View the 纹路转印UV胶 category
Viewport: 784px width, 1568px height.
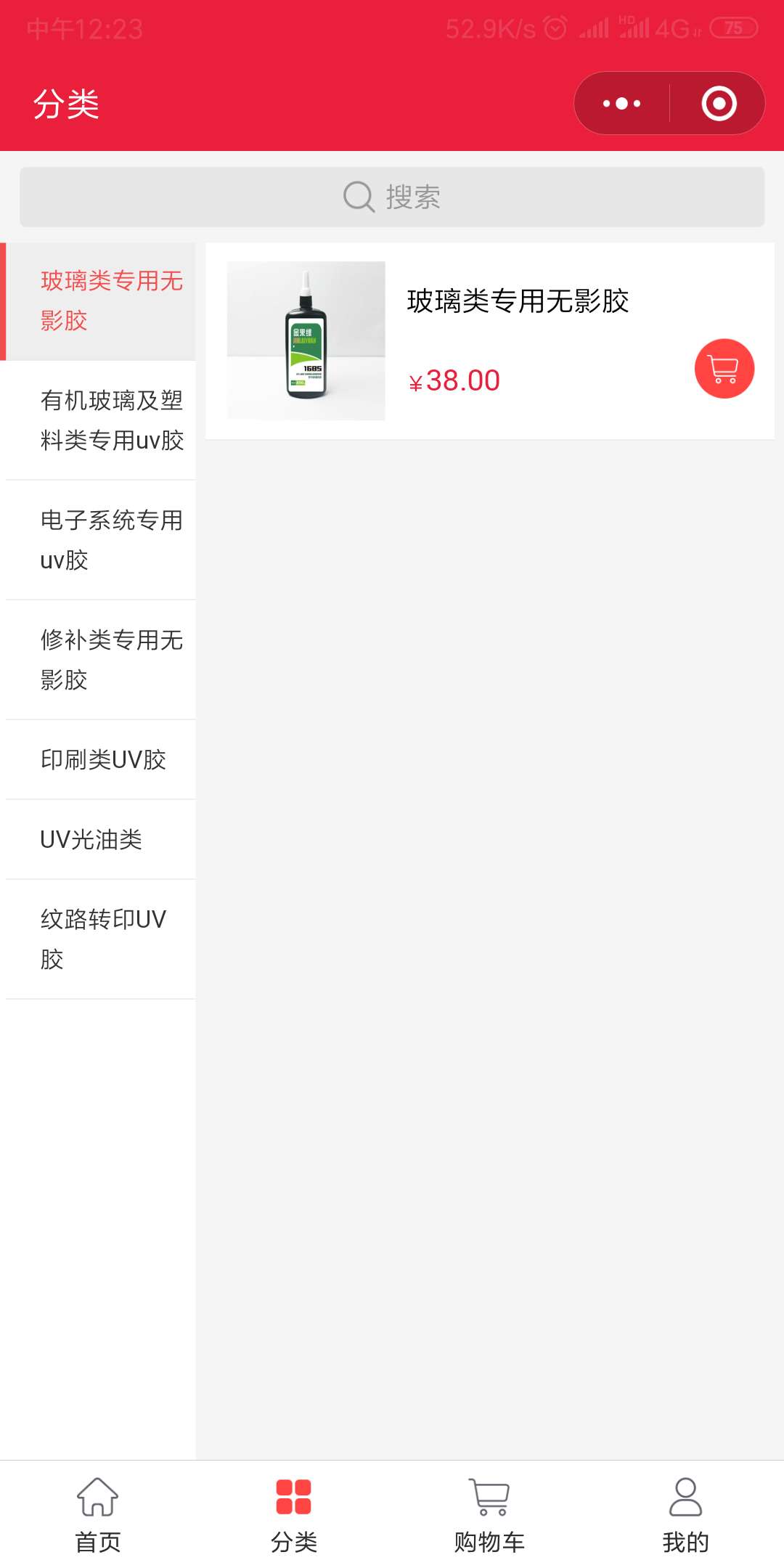(102, 939)
